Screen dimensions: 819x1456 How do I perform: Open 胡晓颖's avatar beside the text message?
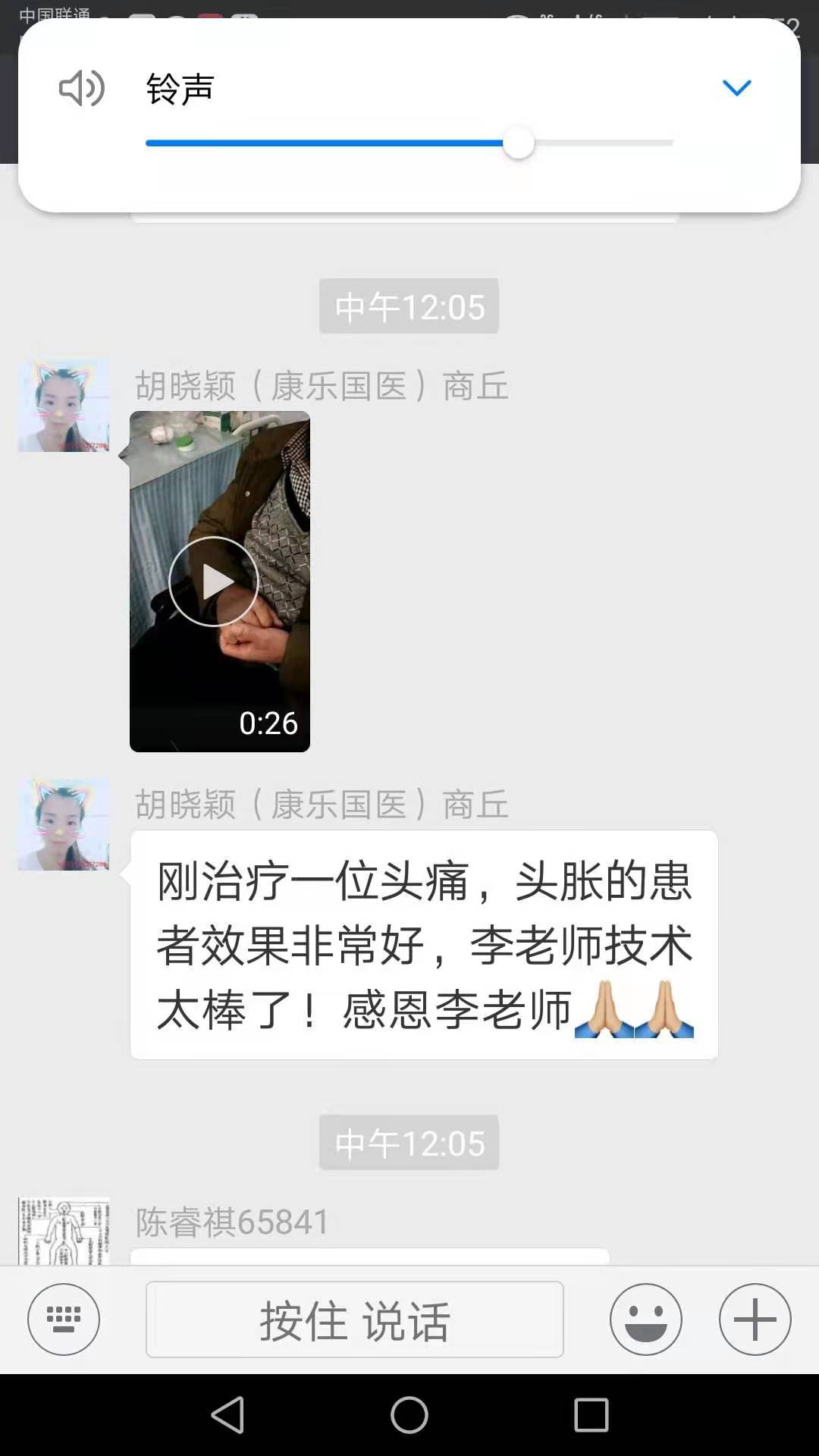64,824
